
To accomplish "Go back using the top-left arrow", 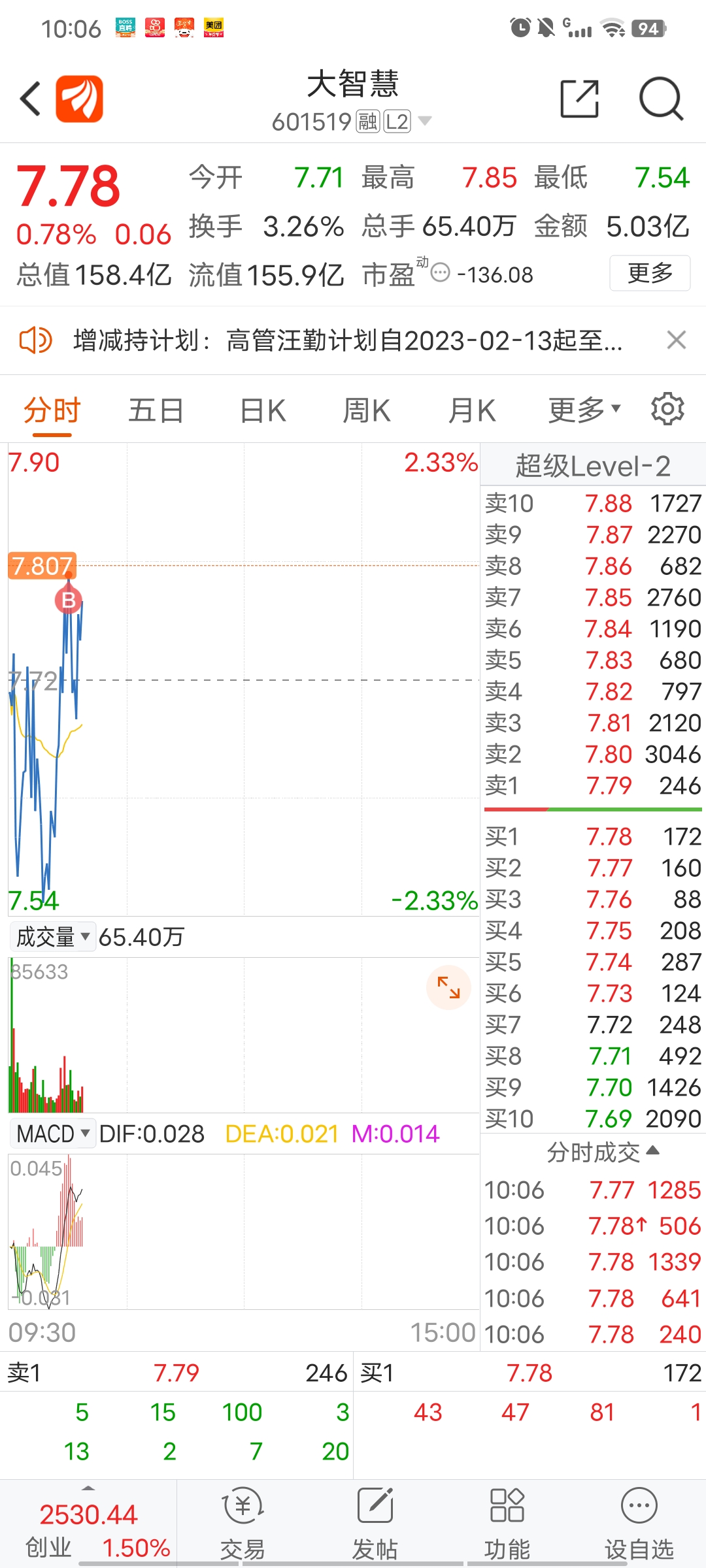I will (30, 99).
